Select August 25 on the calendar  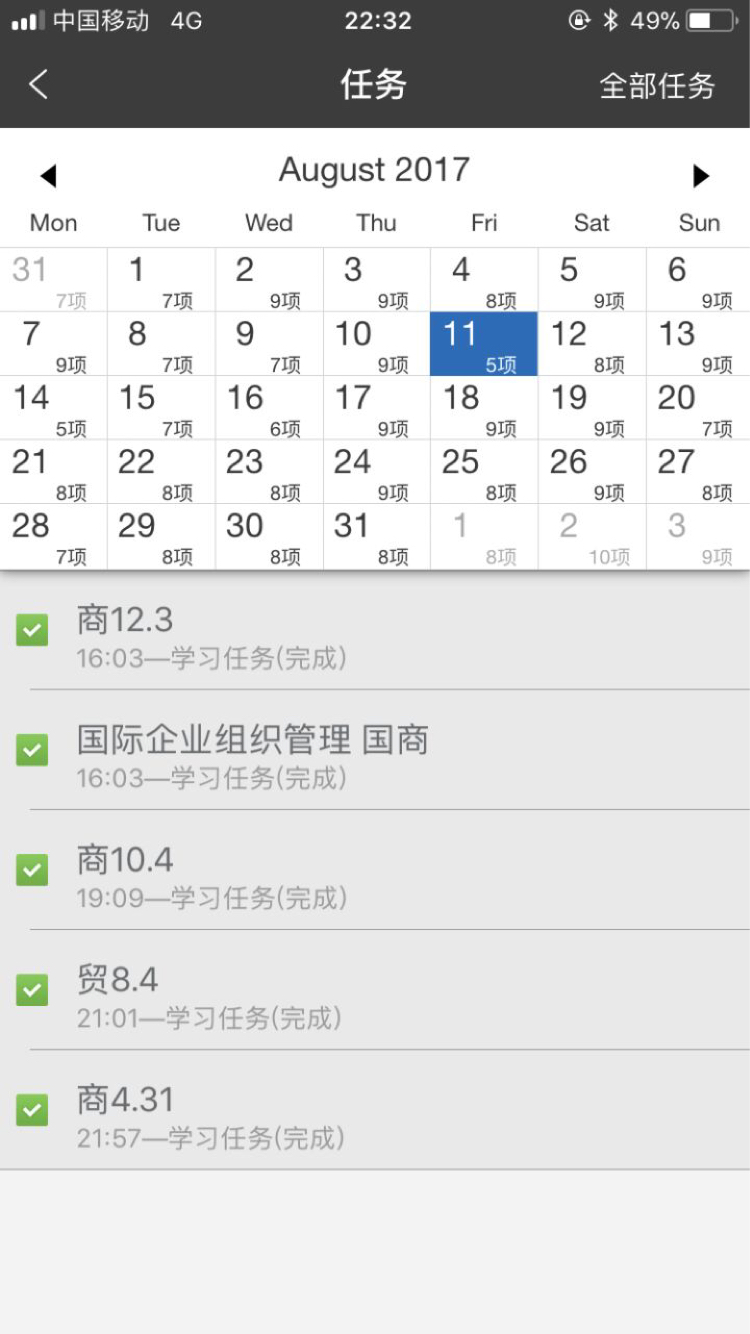pyautogui.click(x=484, y=472)
